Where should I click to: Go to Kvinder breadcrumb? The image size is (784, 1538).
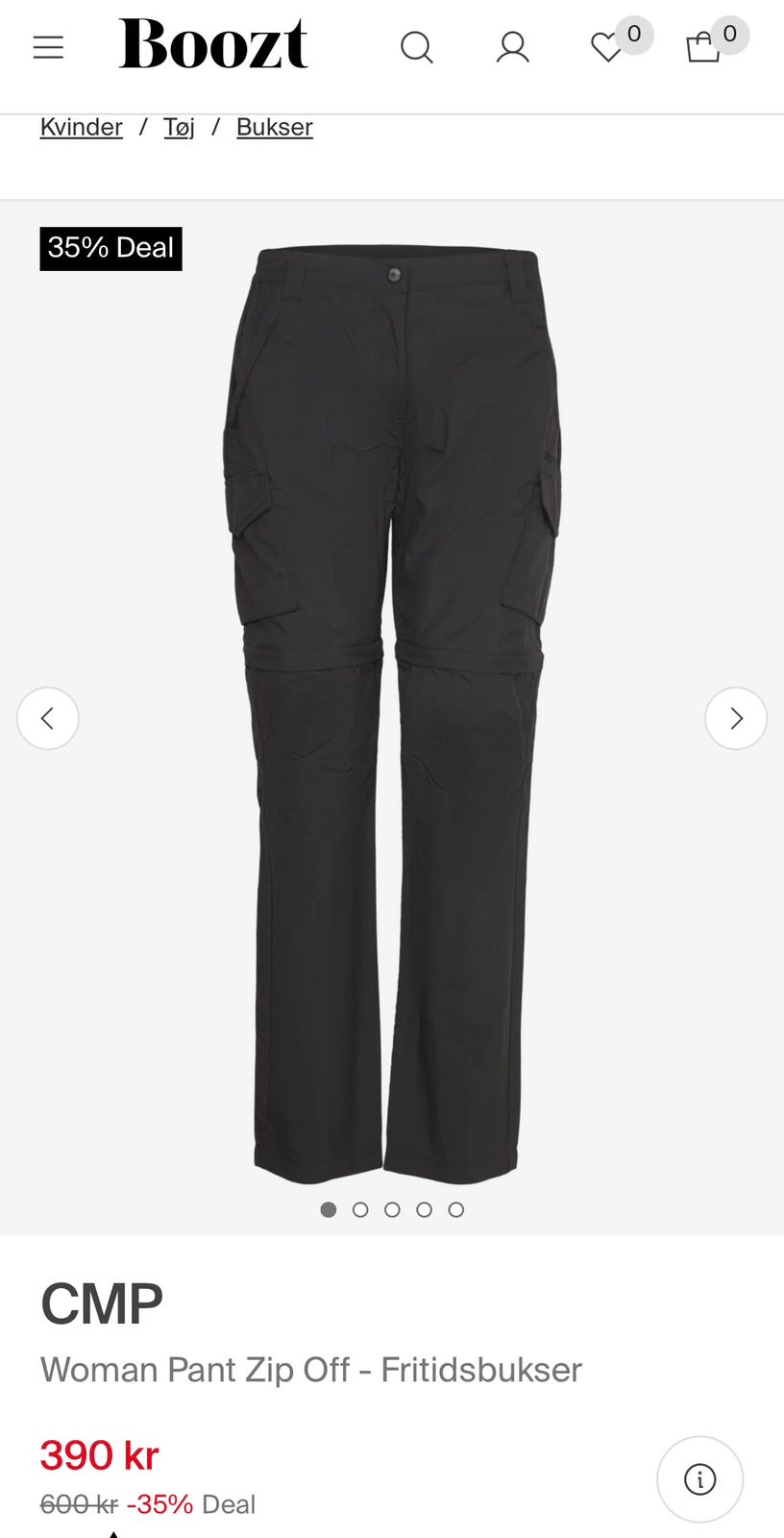(82, 127)
